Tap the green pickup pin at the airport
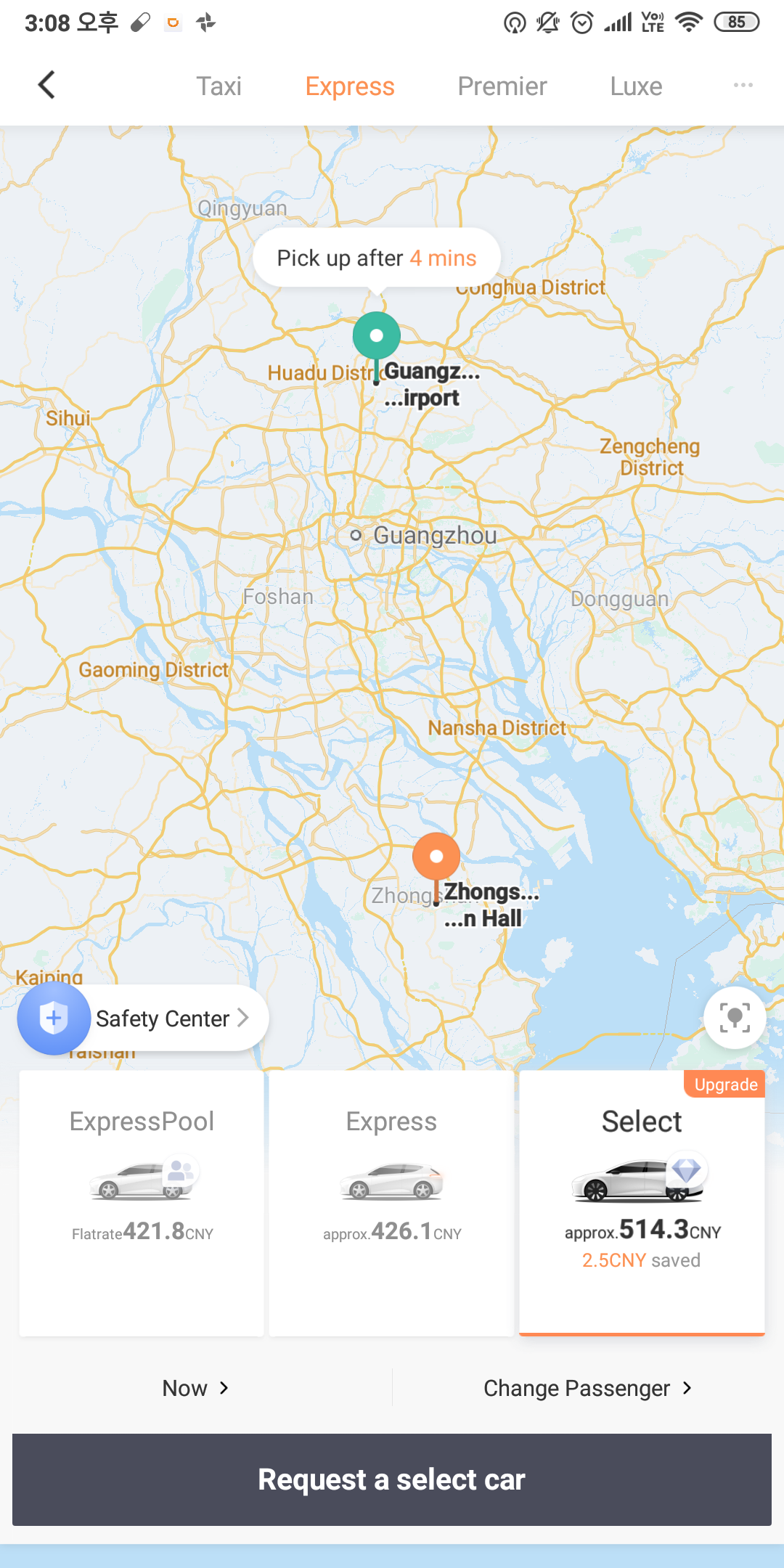784x1568 pixels. [x=376, y=336]
